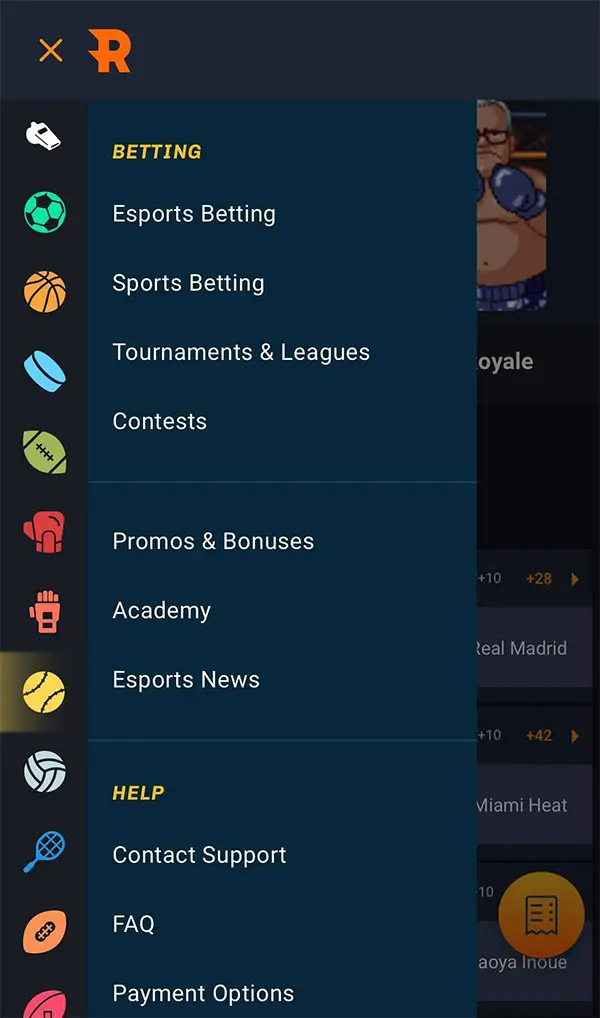This screenshot has height=1018, width=600.
Task: Close the side menu
Action: click(50, 51)
